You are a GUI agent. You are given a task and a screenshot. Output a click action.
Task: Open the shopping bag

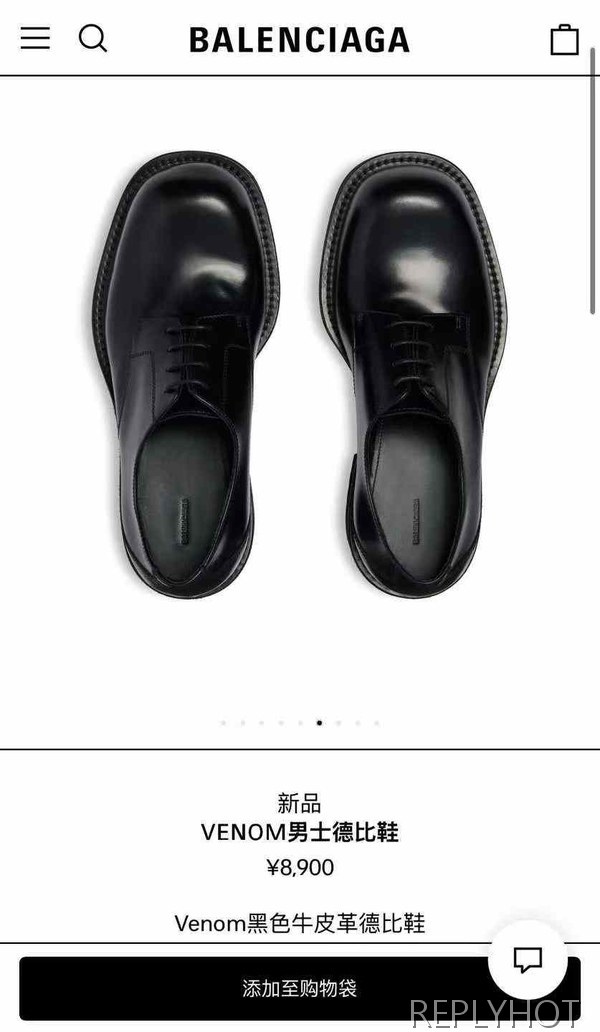[x=564, y=40]
